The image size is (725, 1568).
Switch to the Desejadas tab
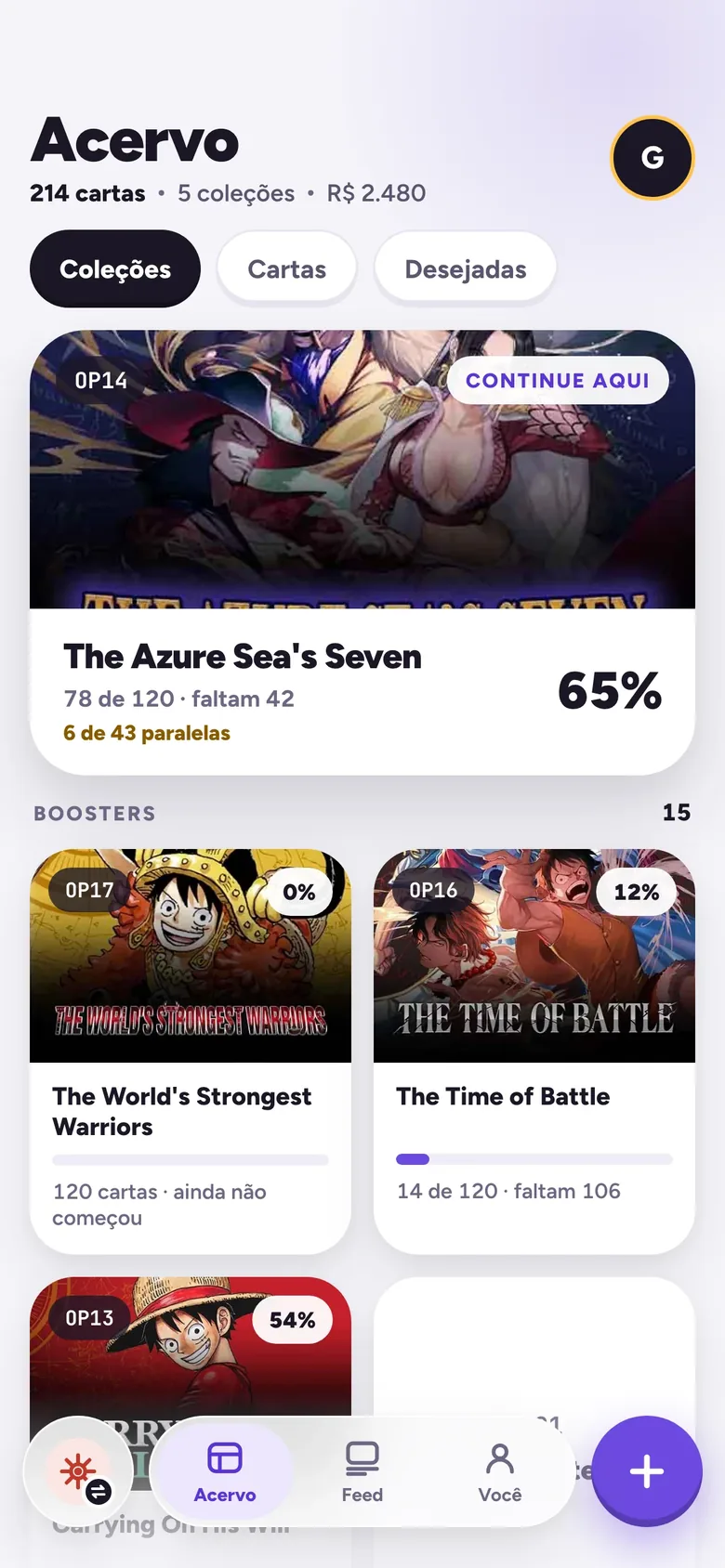465,268
